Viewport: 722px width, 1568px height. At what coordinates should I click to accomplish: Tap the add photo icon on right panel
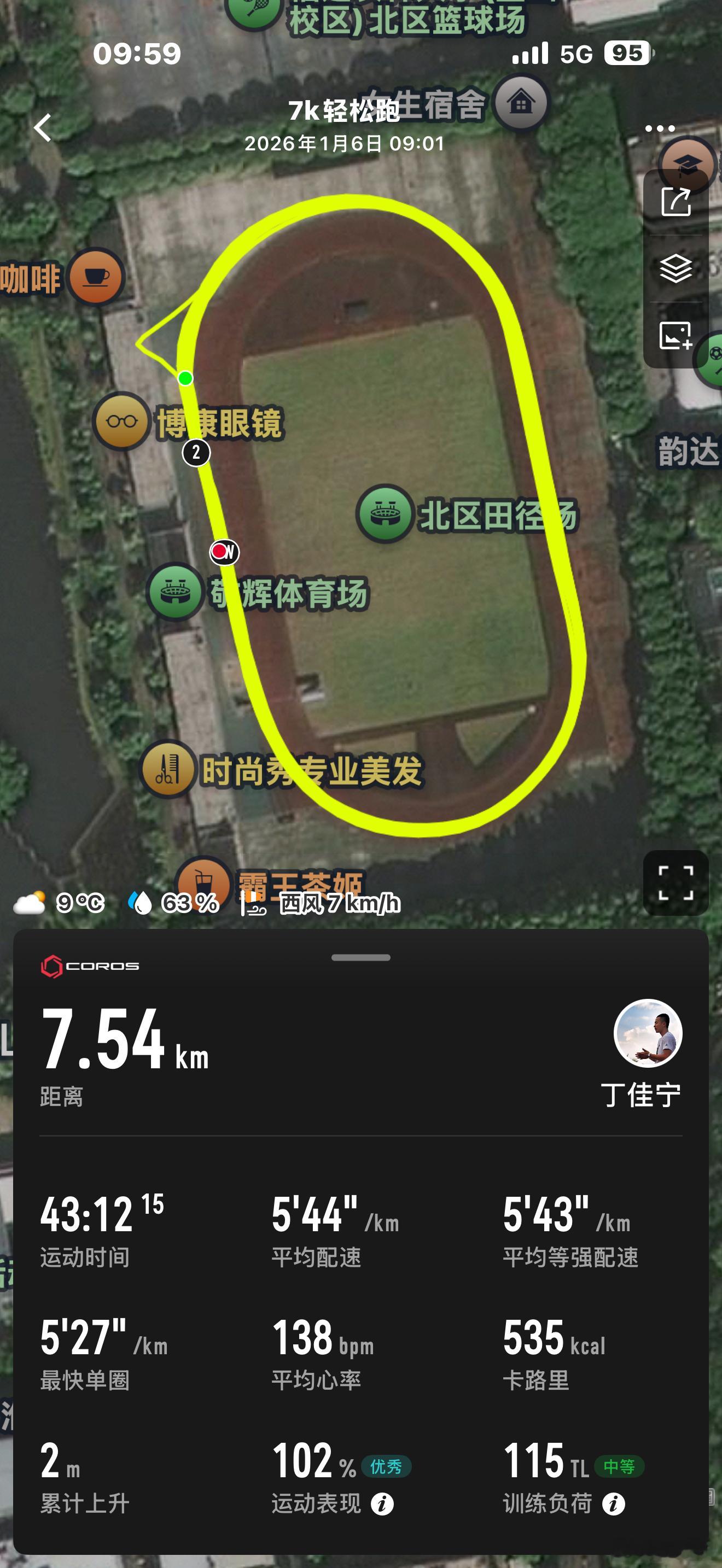[676, 332]
